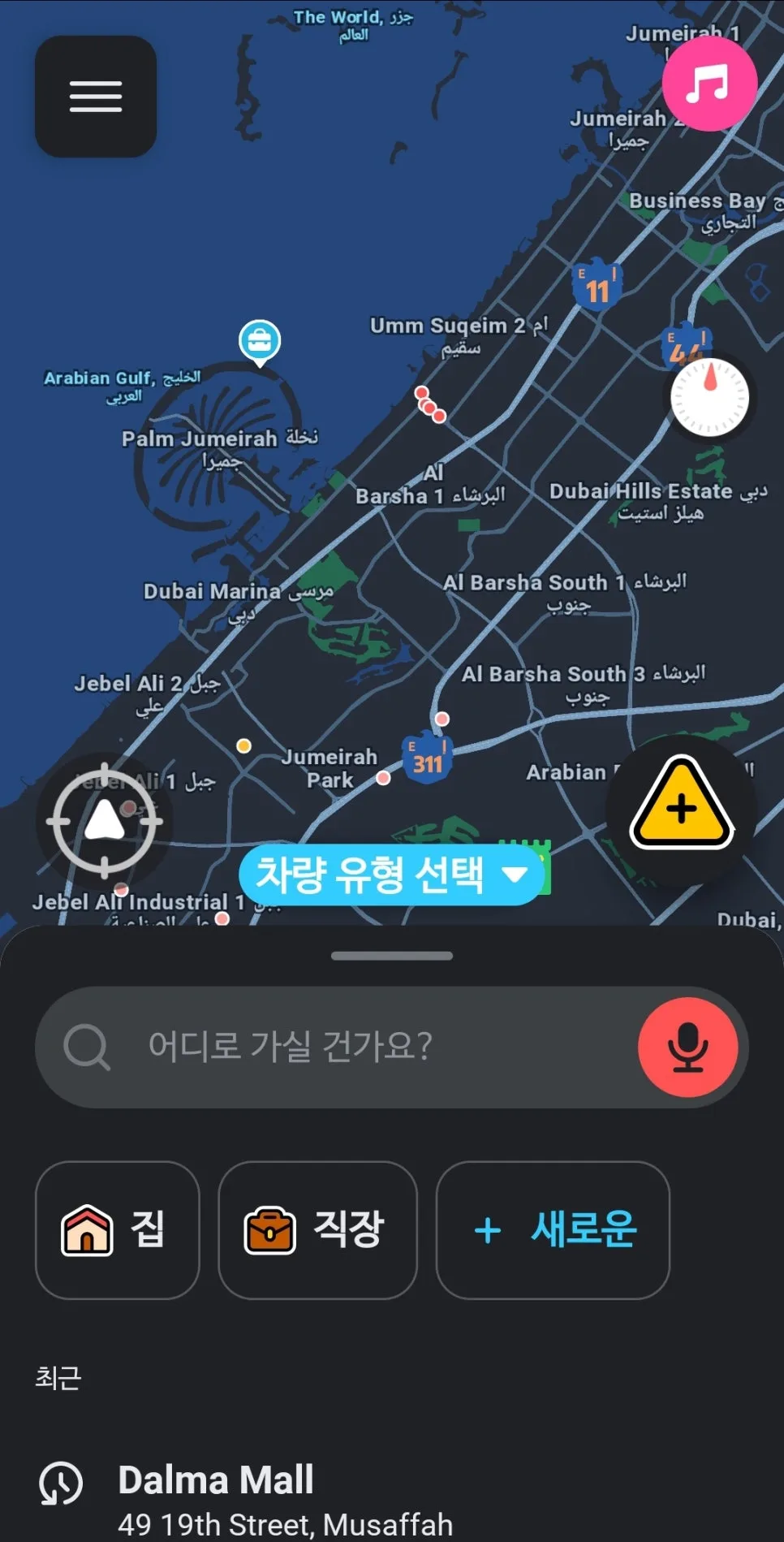Expand the 차량 유형 선택 dropdown
Image resolution: width=784 pixels, height=1542 pixels.
391,875
